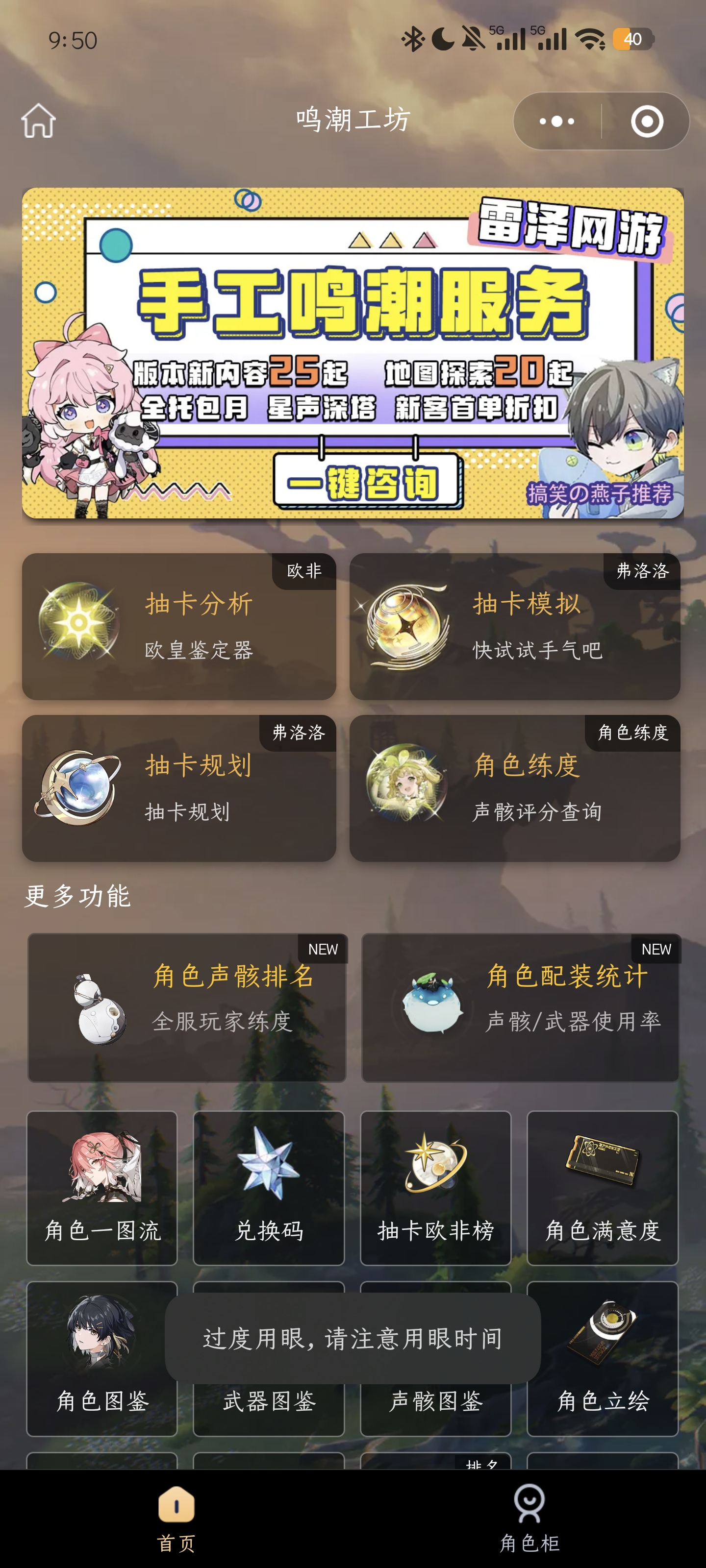
Task: Open 抽卡规划 card
Action: (x=178, y=787)
